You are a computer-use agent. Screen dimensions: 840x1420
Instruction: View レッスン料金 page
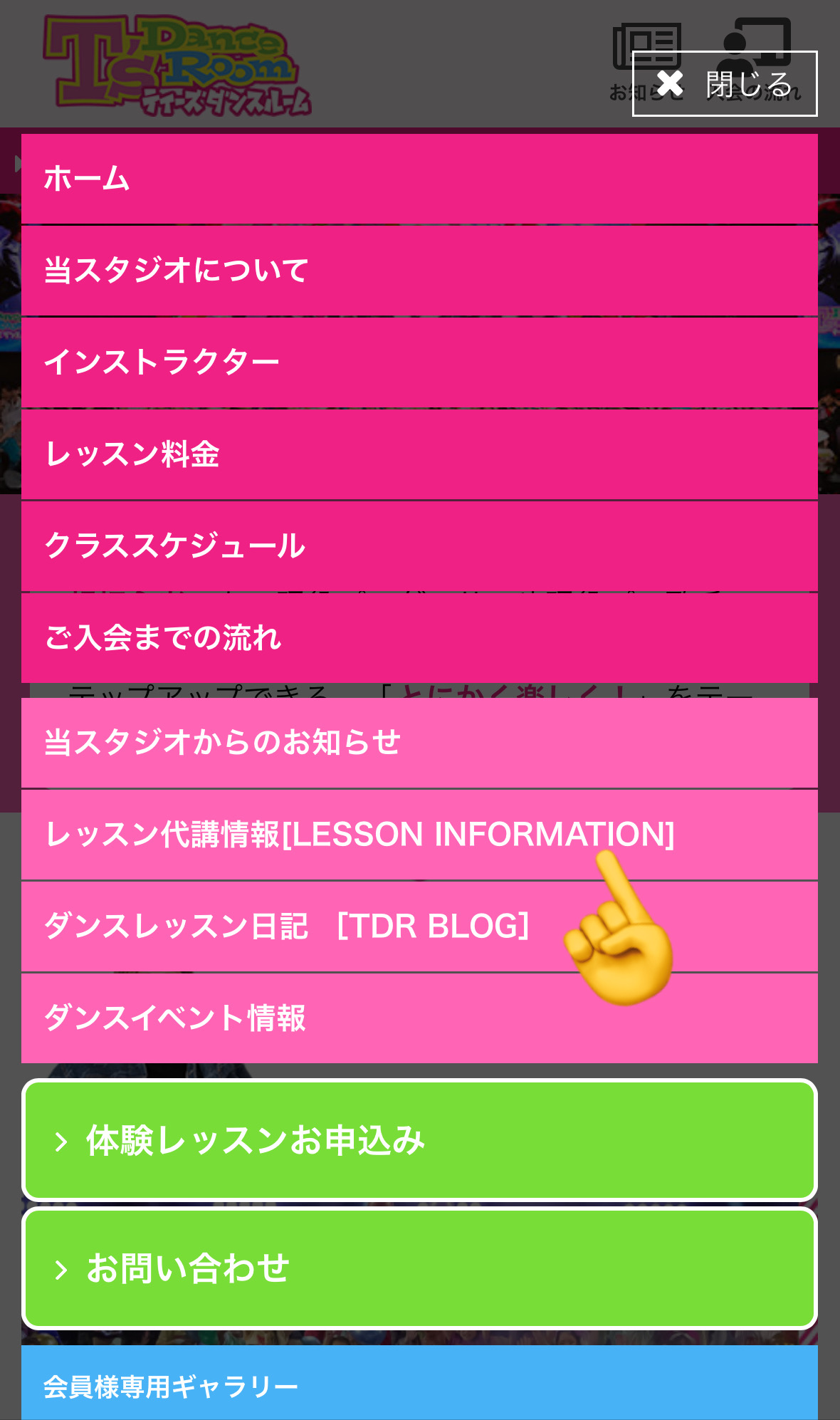pyautogui.click(x=419, y=454)
